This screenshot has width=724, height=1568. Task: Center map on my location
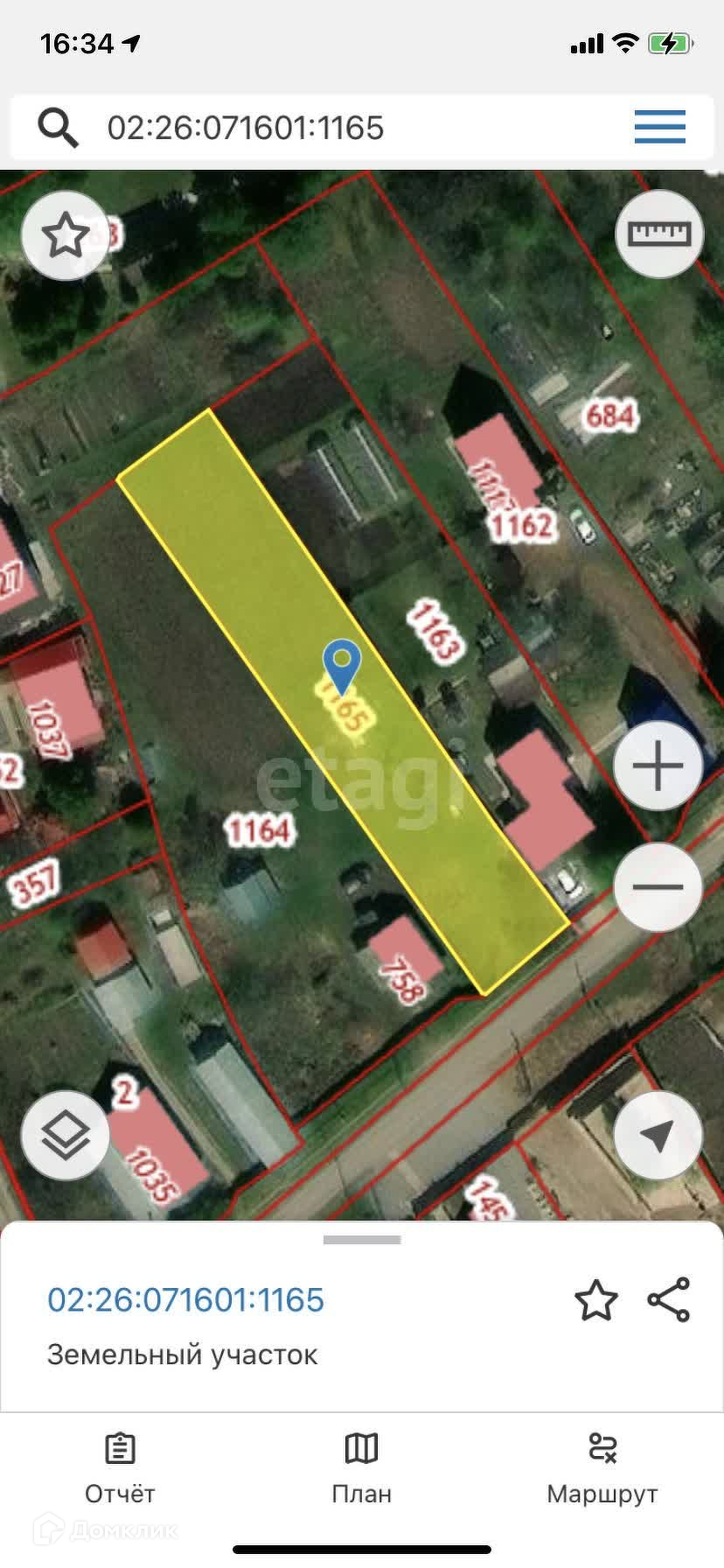click(658, 1136)
